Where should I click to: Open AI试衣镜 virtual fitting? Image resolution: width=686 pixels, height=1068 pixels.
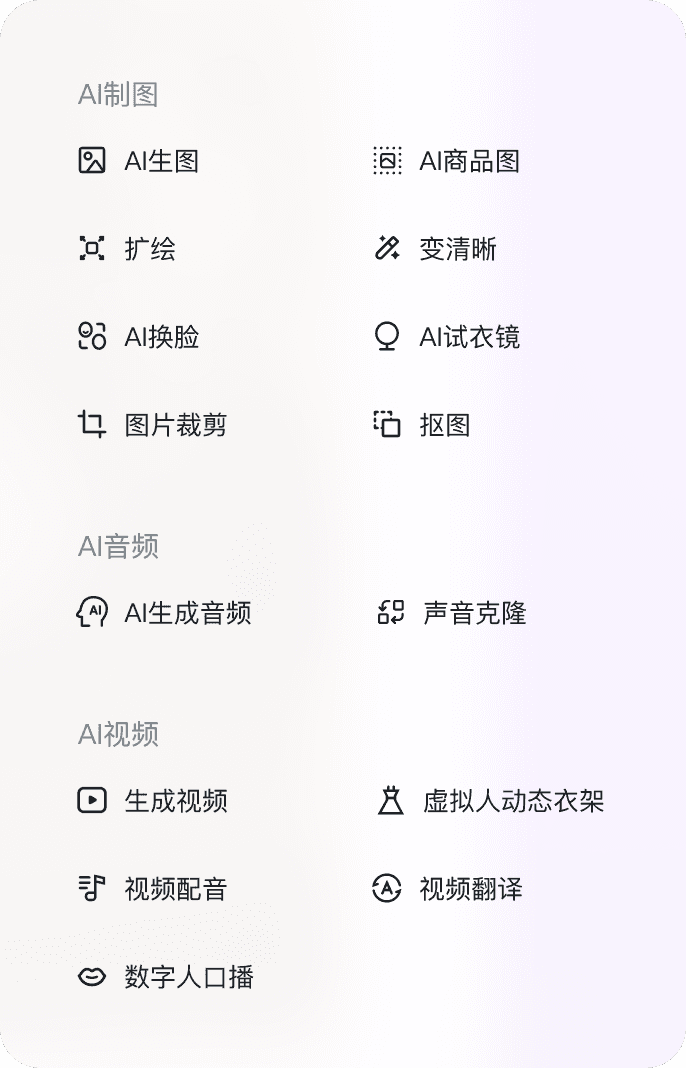click(446, 336)
